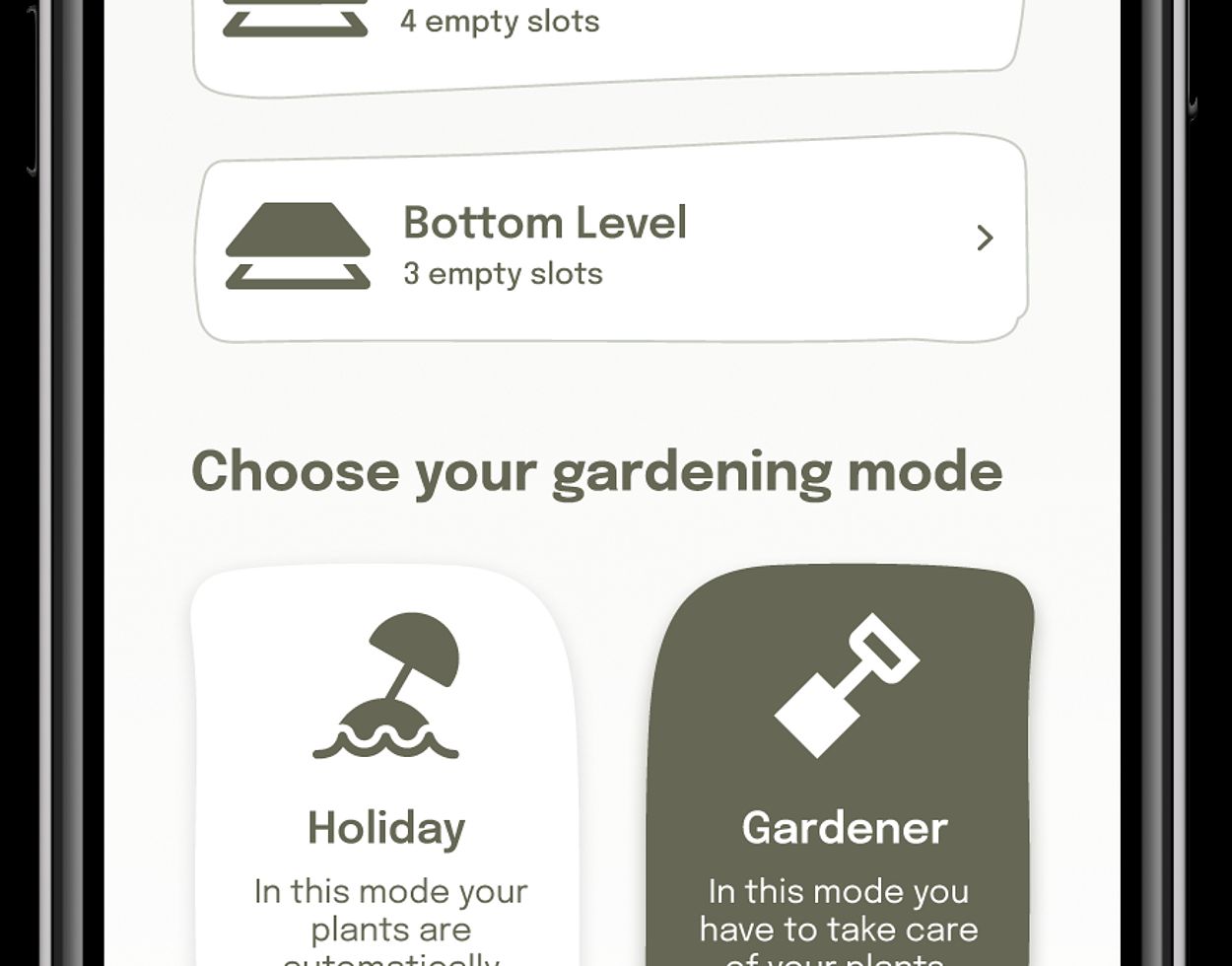The height and width of the screenshot is (966, 1232).
Task: Open the Bottom Level row
Action: coord(611,240)
